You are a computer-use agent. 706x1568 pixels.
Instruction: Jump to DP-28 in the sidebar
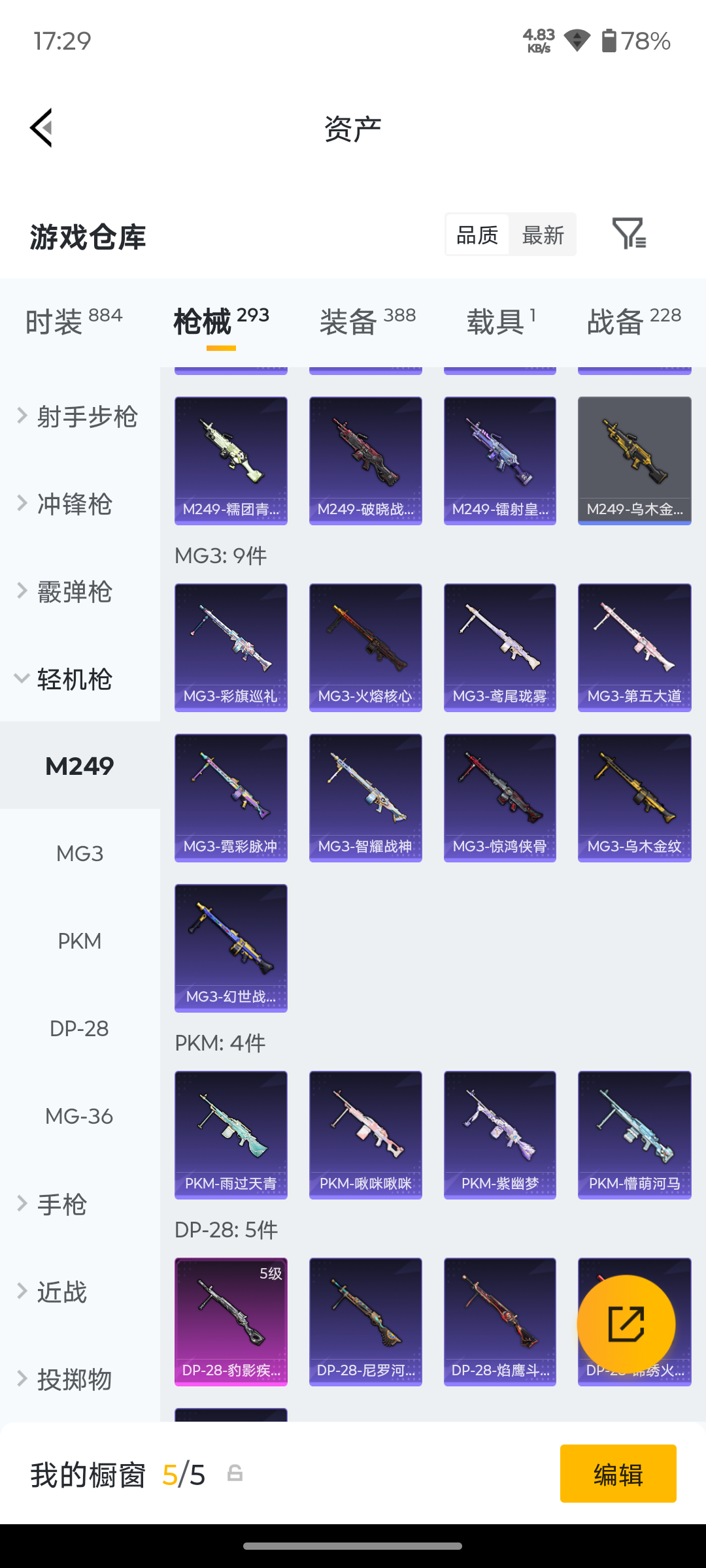[80, 1028]
